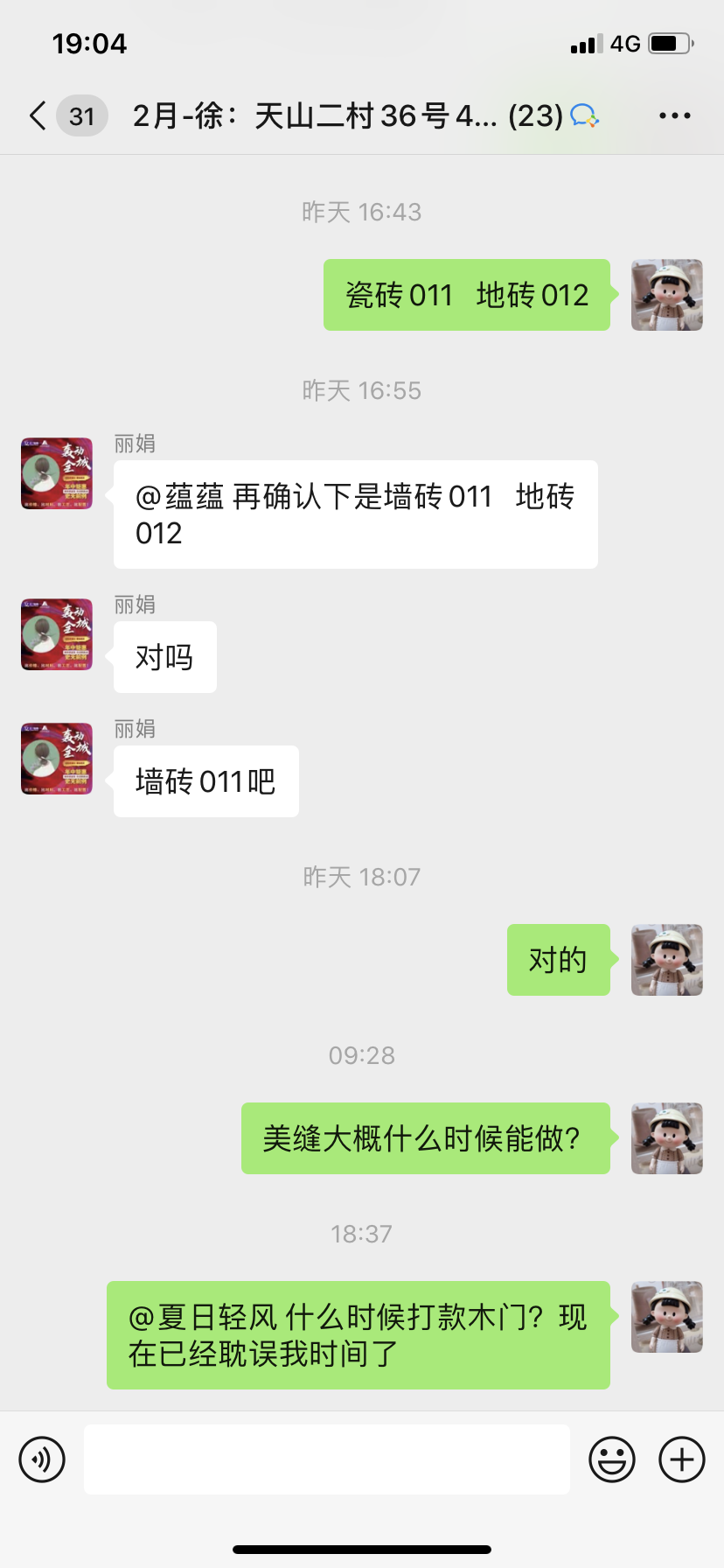
Task: Open my avatar beside 瓷砖011 地砖012
Action: pyautogui.click(x=666, y=295)
